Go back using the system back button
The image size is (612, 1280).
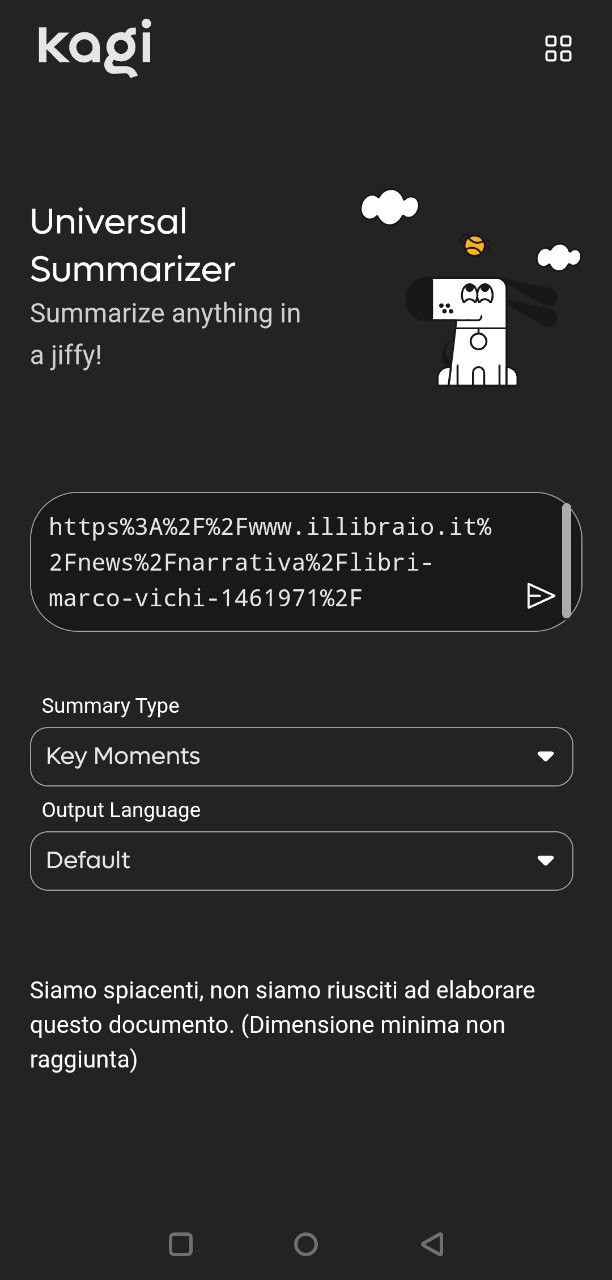pyautogui.click(x=432, y=1244)
